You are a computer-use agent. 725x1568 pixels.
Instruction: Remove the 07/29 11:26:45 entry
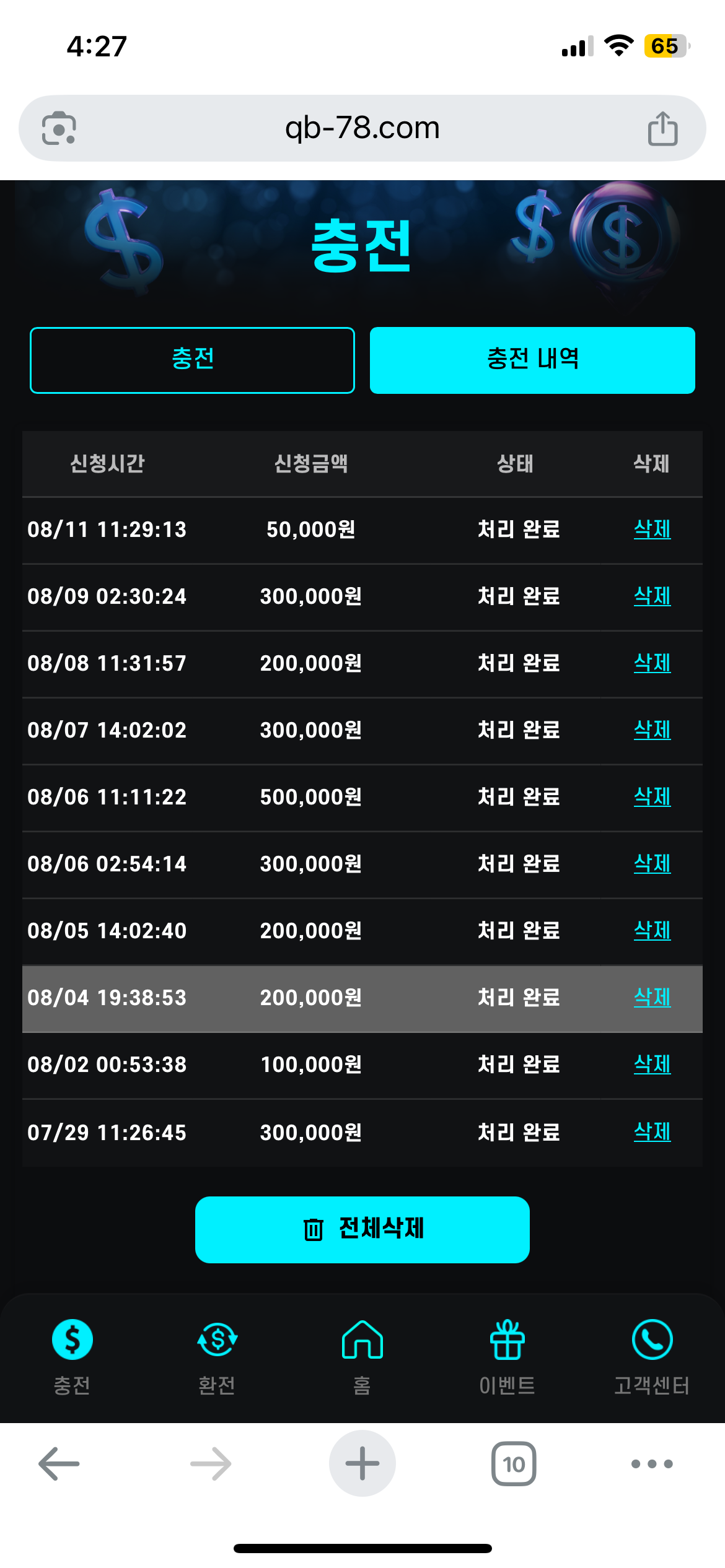click(652, 1132)
